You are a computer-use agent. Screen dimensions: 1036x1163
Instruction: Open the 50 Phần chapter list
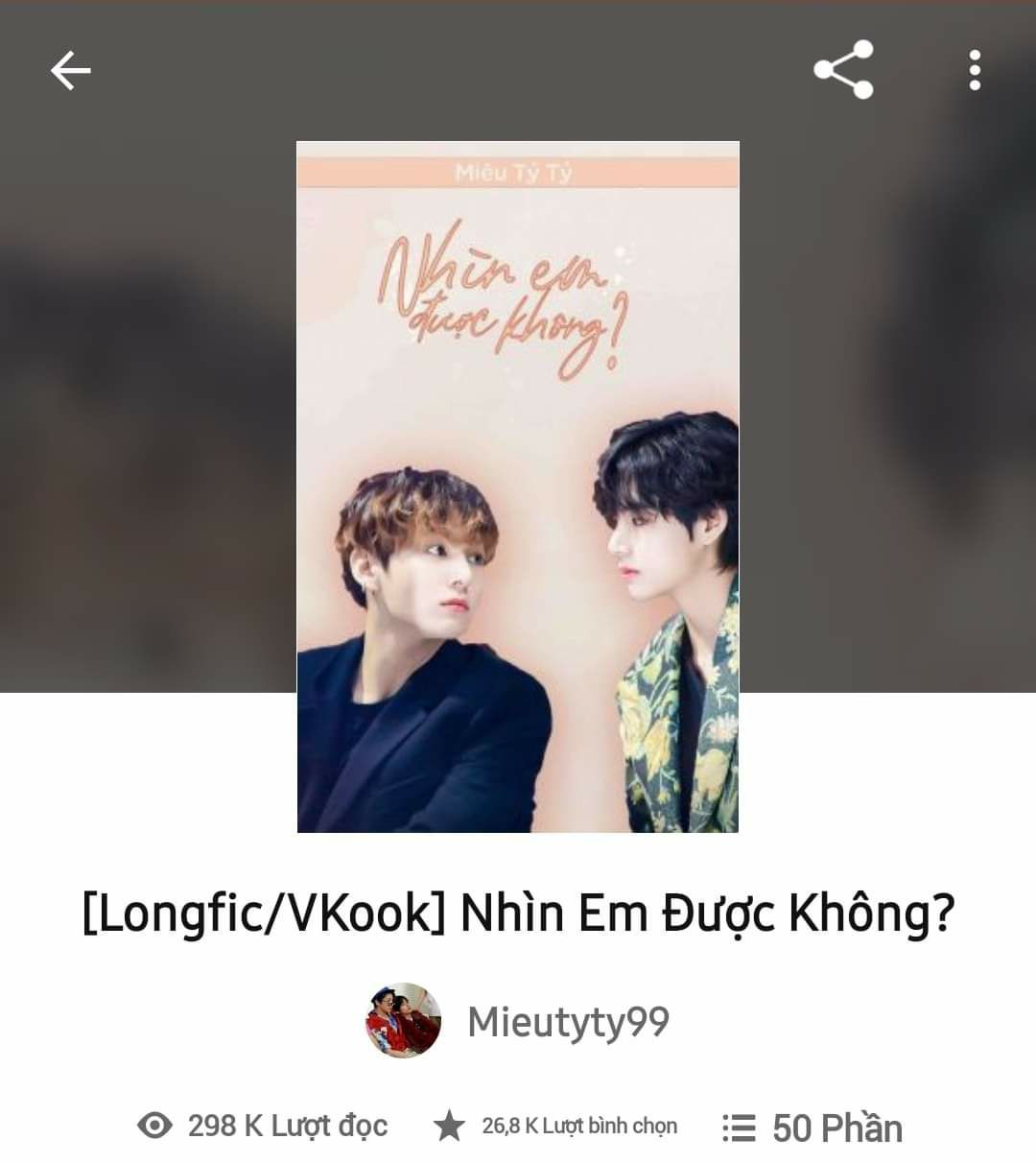tap(812, 1127)
